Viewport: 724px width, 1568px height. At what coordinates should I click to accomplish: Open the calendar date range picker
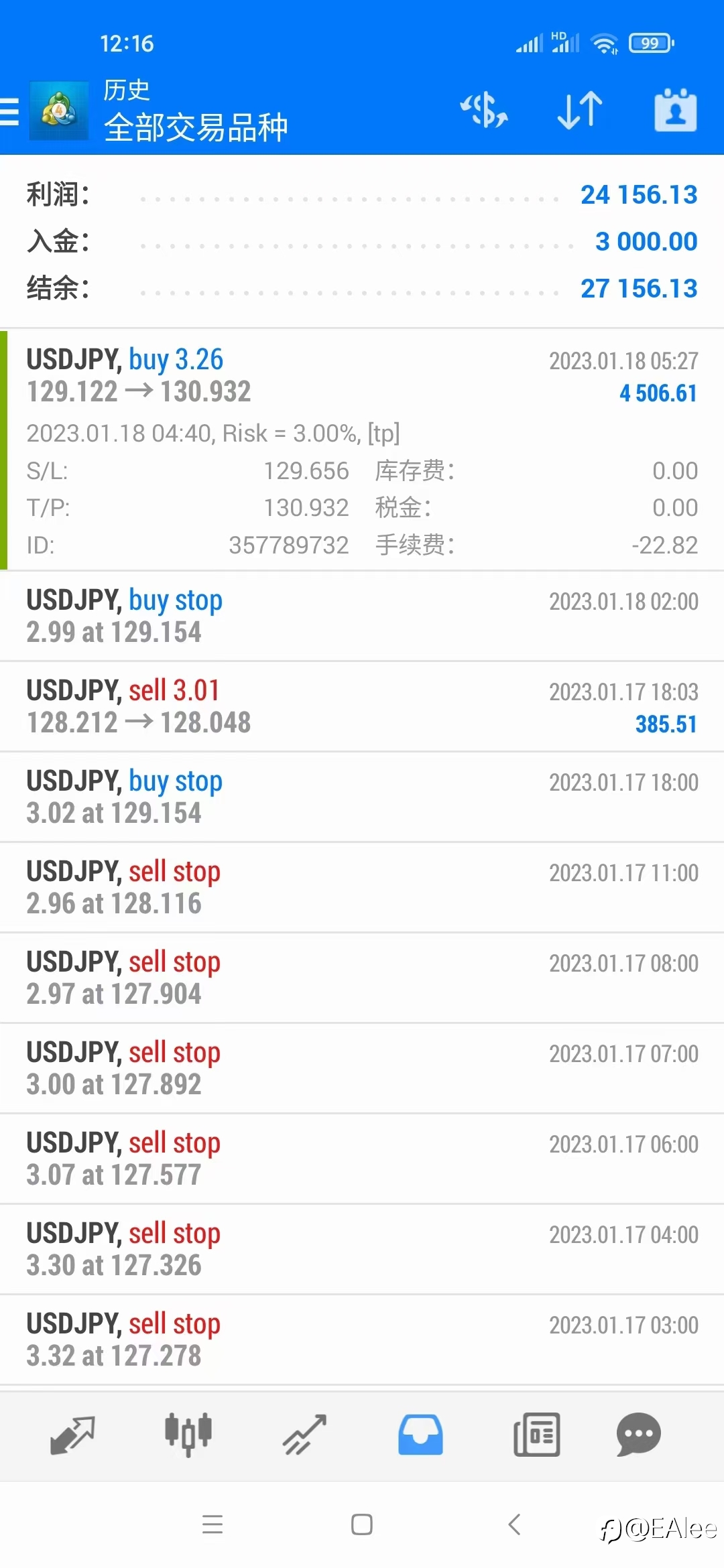click(675, 110)
